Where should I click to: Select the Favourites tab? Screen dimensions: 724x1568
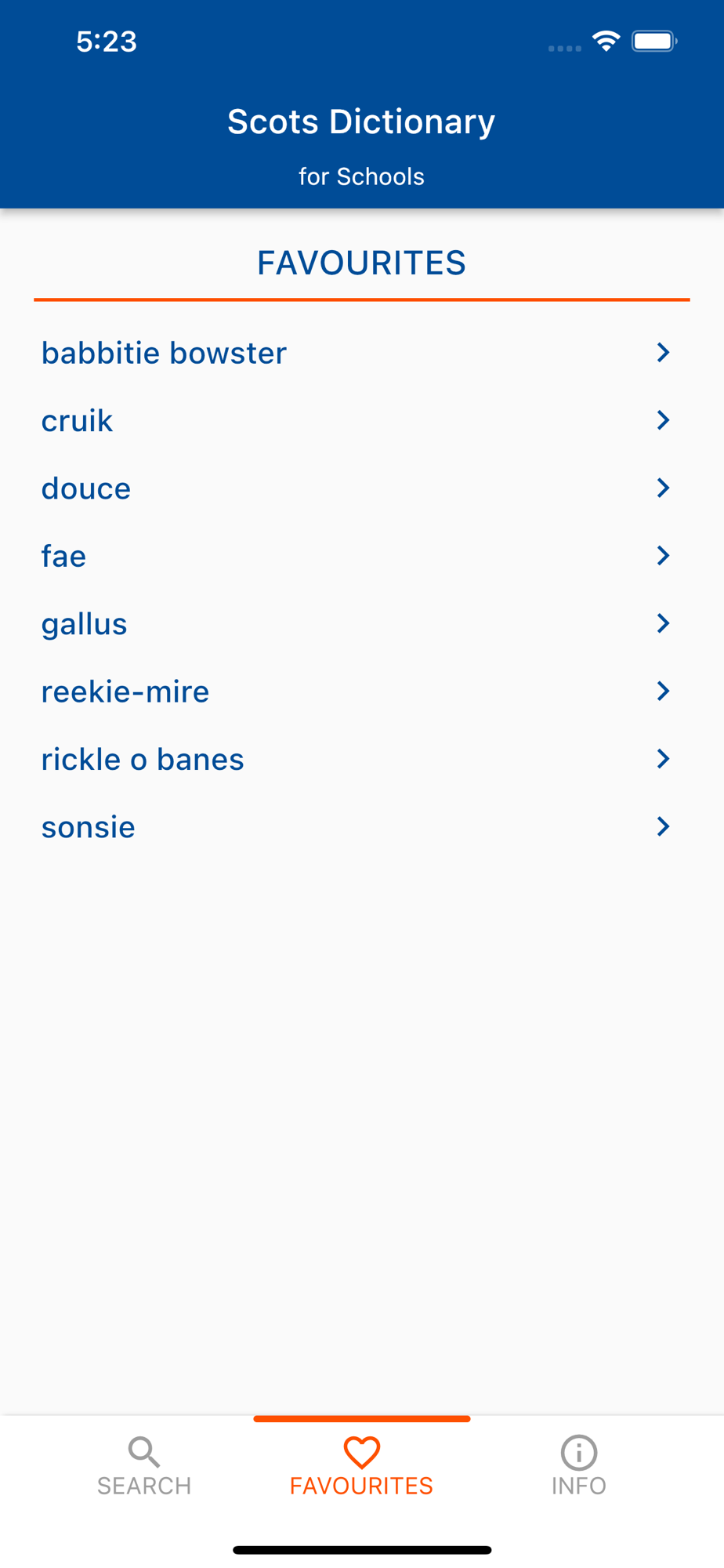point(361,1466)
